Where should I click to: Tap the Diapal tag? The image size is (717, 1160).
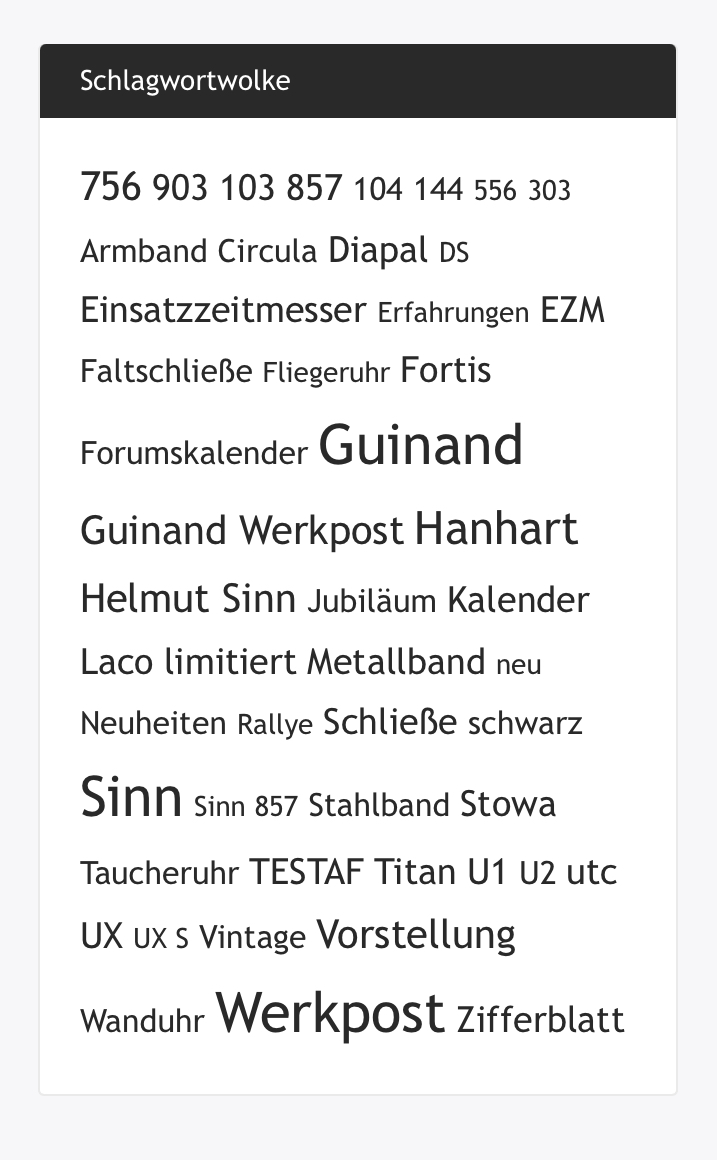[378, 249]
